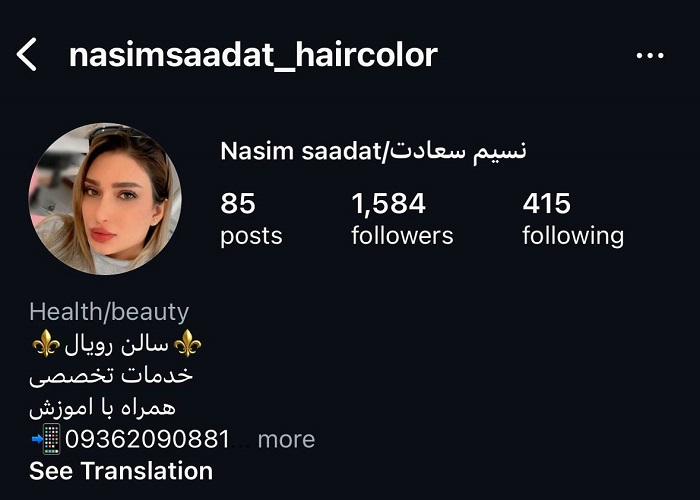This screenshot has width=700, height=500.
Task: Open the 1,584 followers list
Action: point(402,219)
